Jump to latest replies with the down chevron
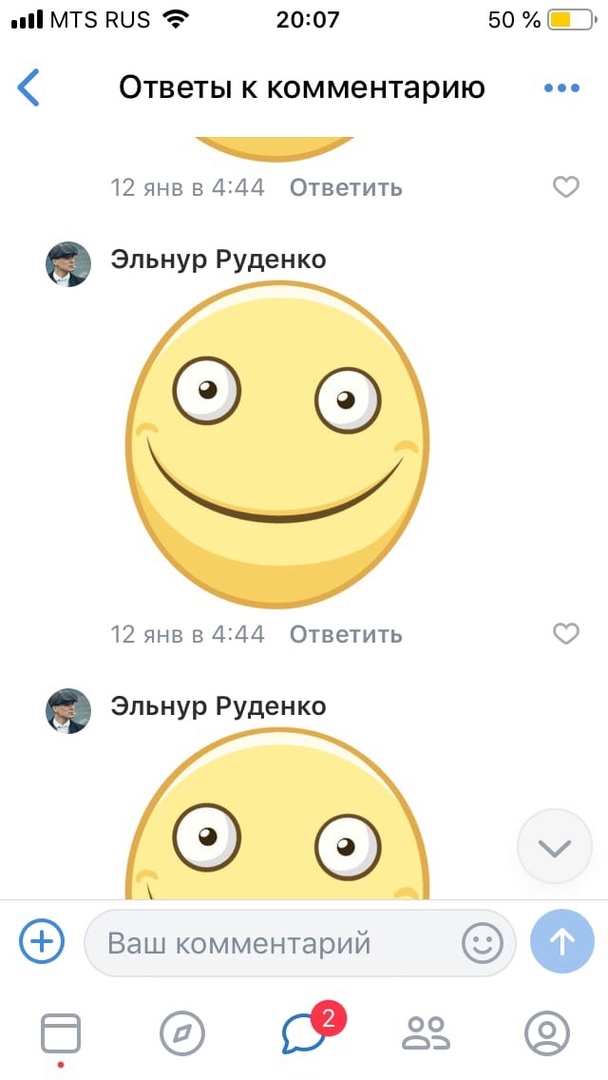The height and width of the screenshot is (1080, 608). point(554,848)
